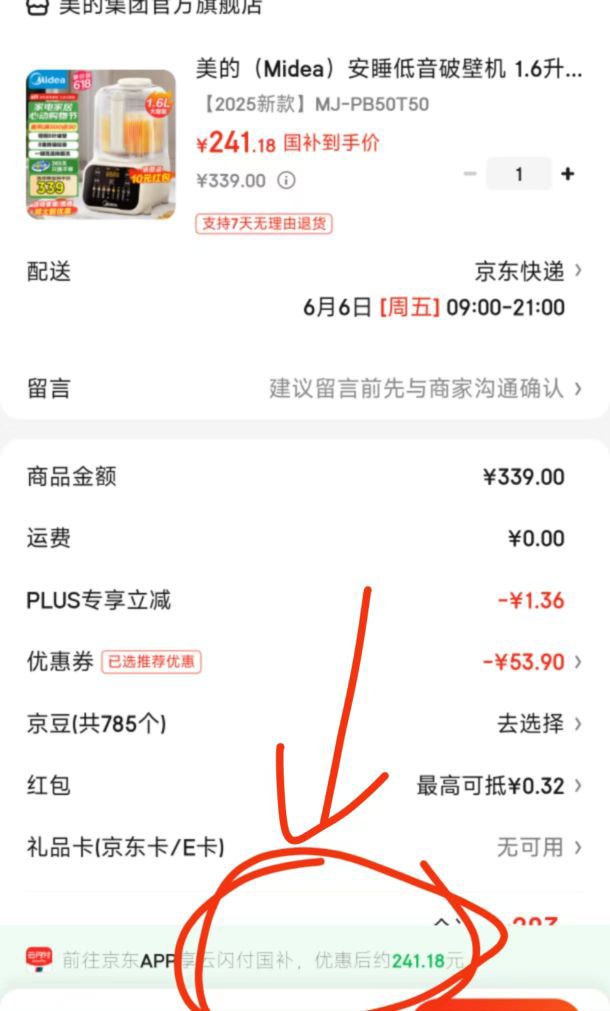Increase quantity with the plus button
610x1011 pixels.
tap(568, 174)
